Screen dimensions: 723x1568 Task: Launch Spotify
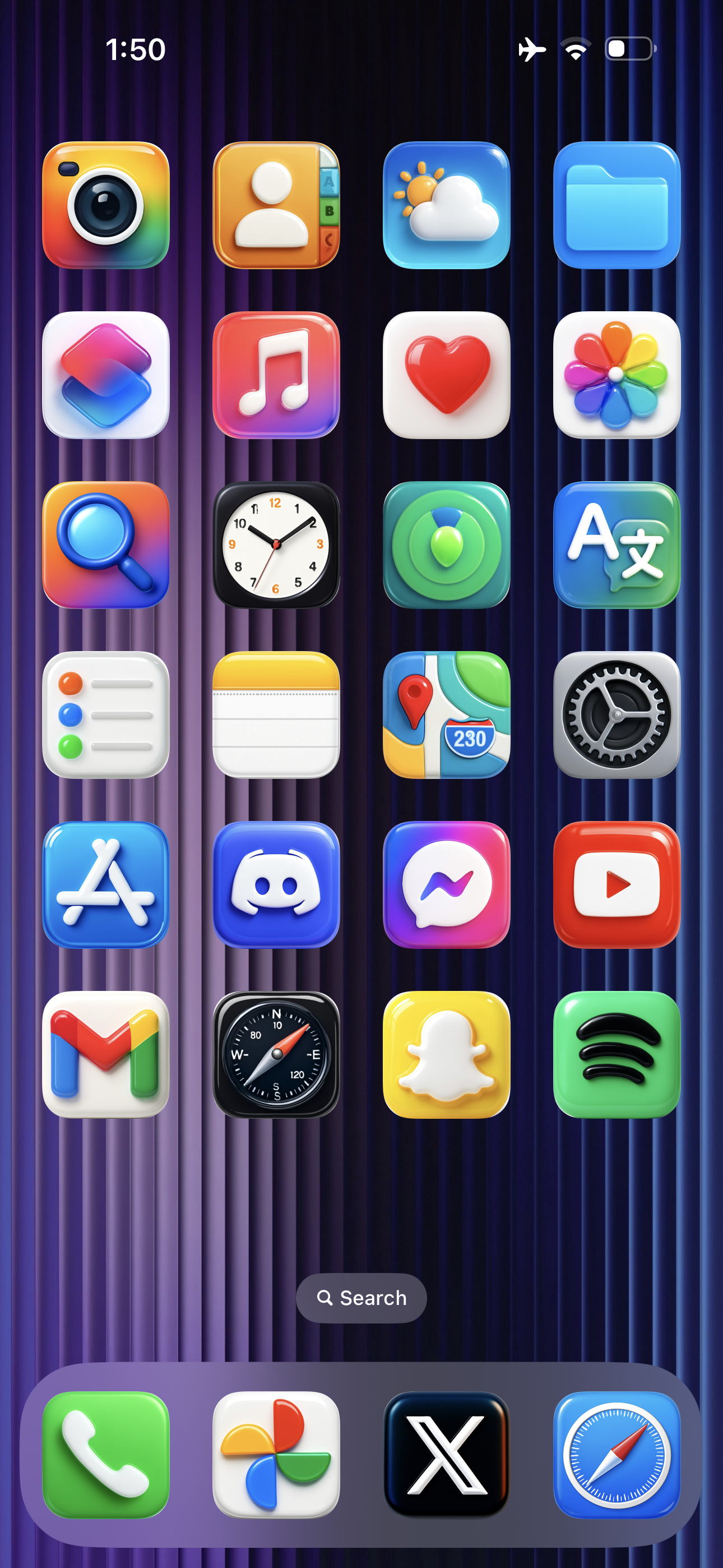click(x=617, y=1054)
